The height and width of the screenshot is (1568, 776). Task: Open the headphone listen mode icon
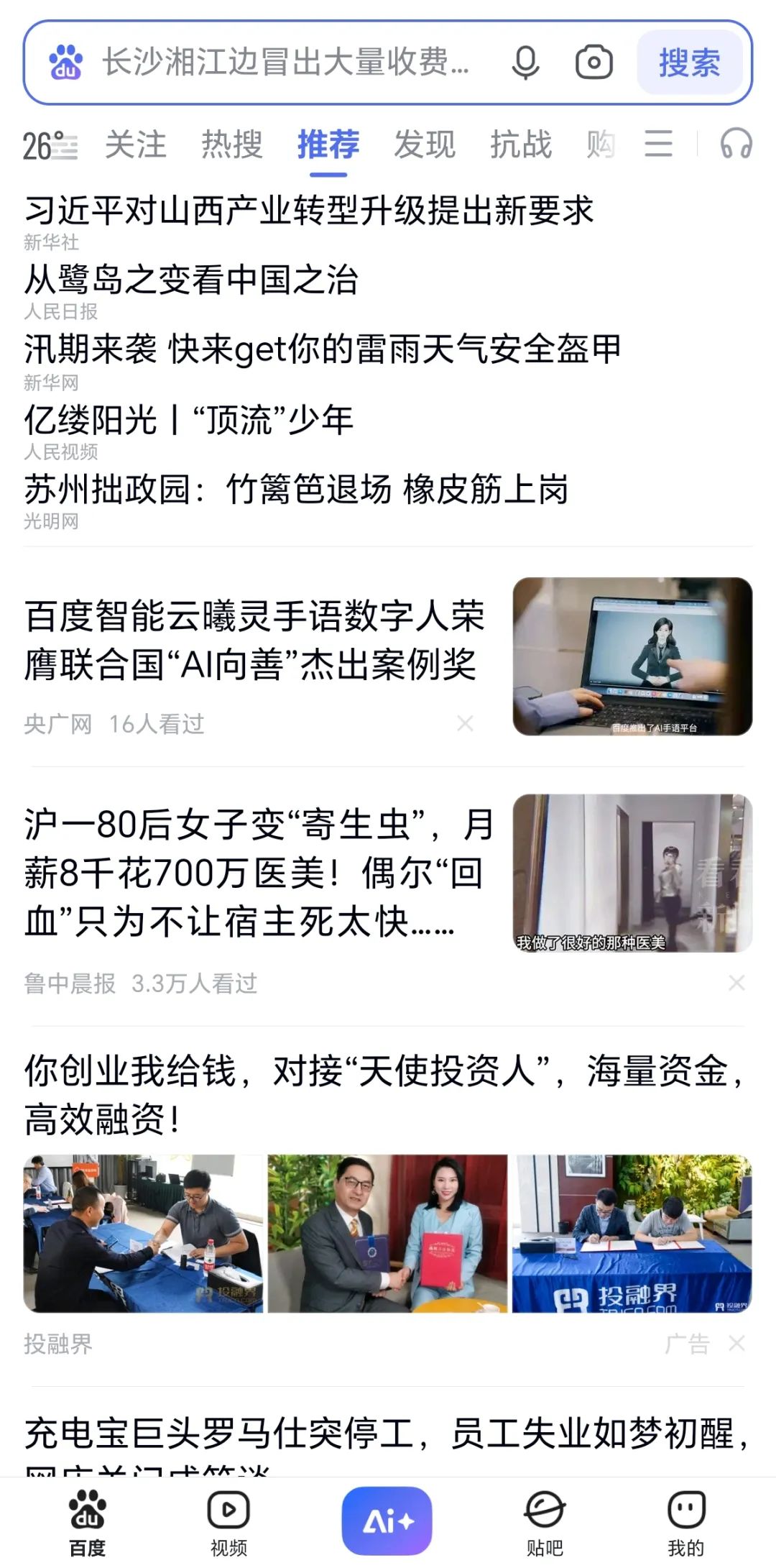tap(736, 144)
